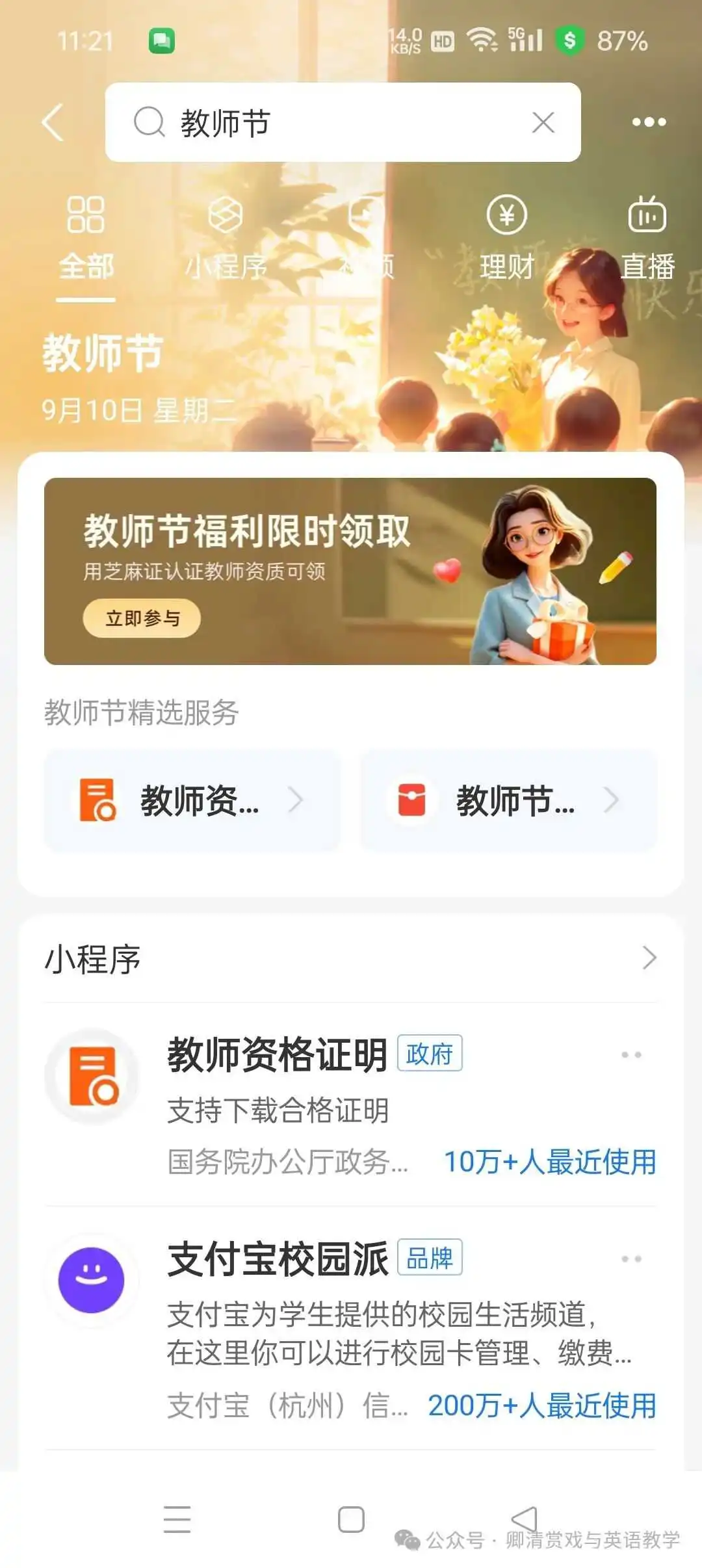Open the 教师资... featured service card
The width and height of the screenshot is (702, 1568).
(192, 800)
